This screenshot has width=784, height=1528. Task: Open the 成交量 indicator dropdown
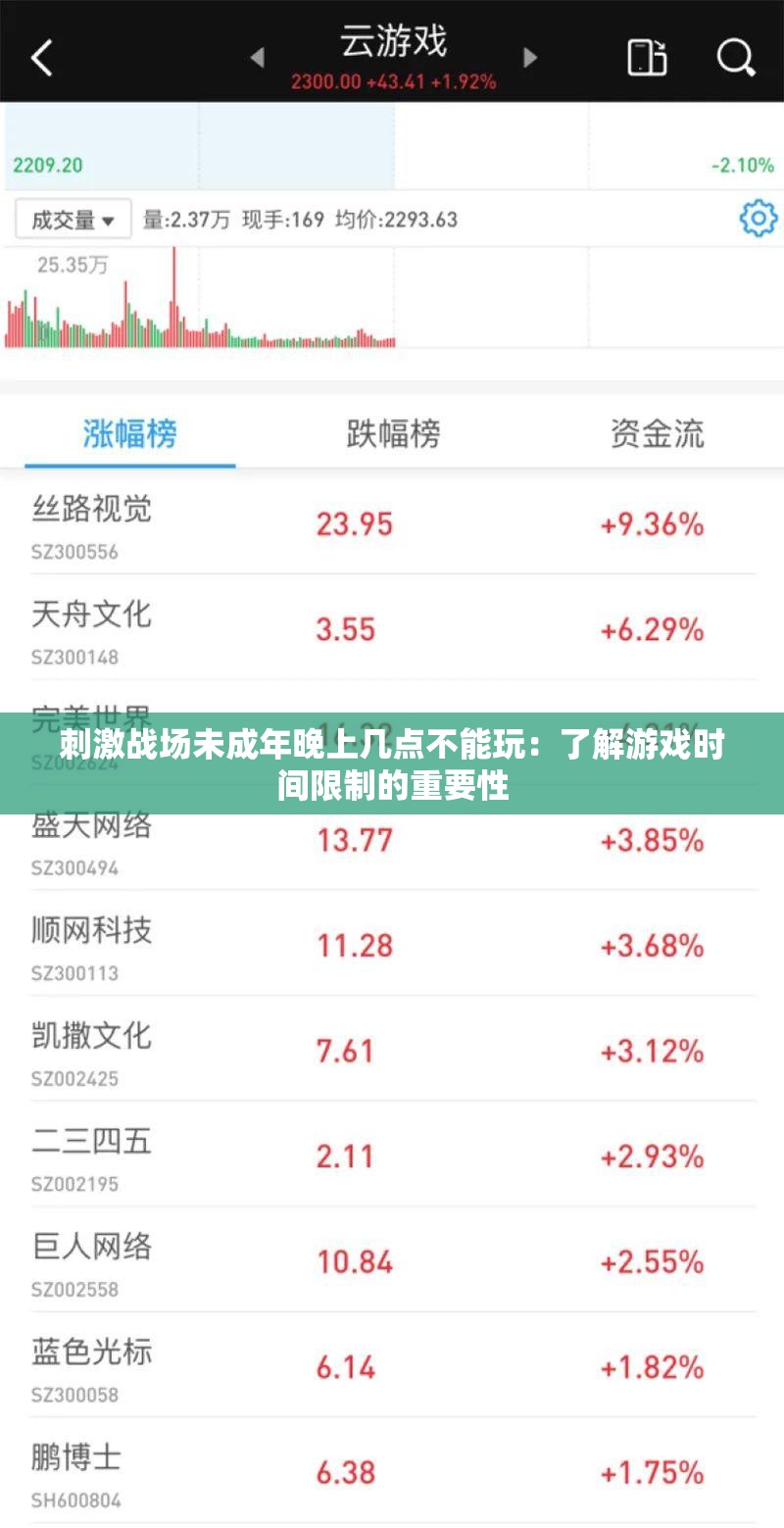point(73,218)
